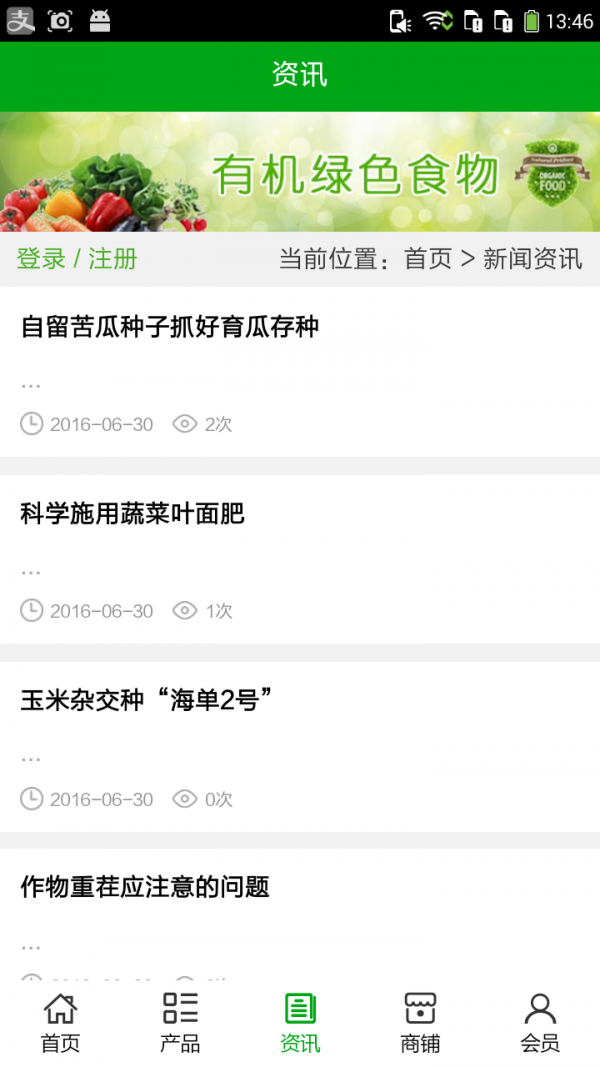The width and height of the screenshot is (600, 1067).
Task: Open 登录 / 注册 login link
Action: (x=77, y=259)
